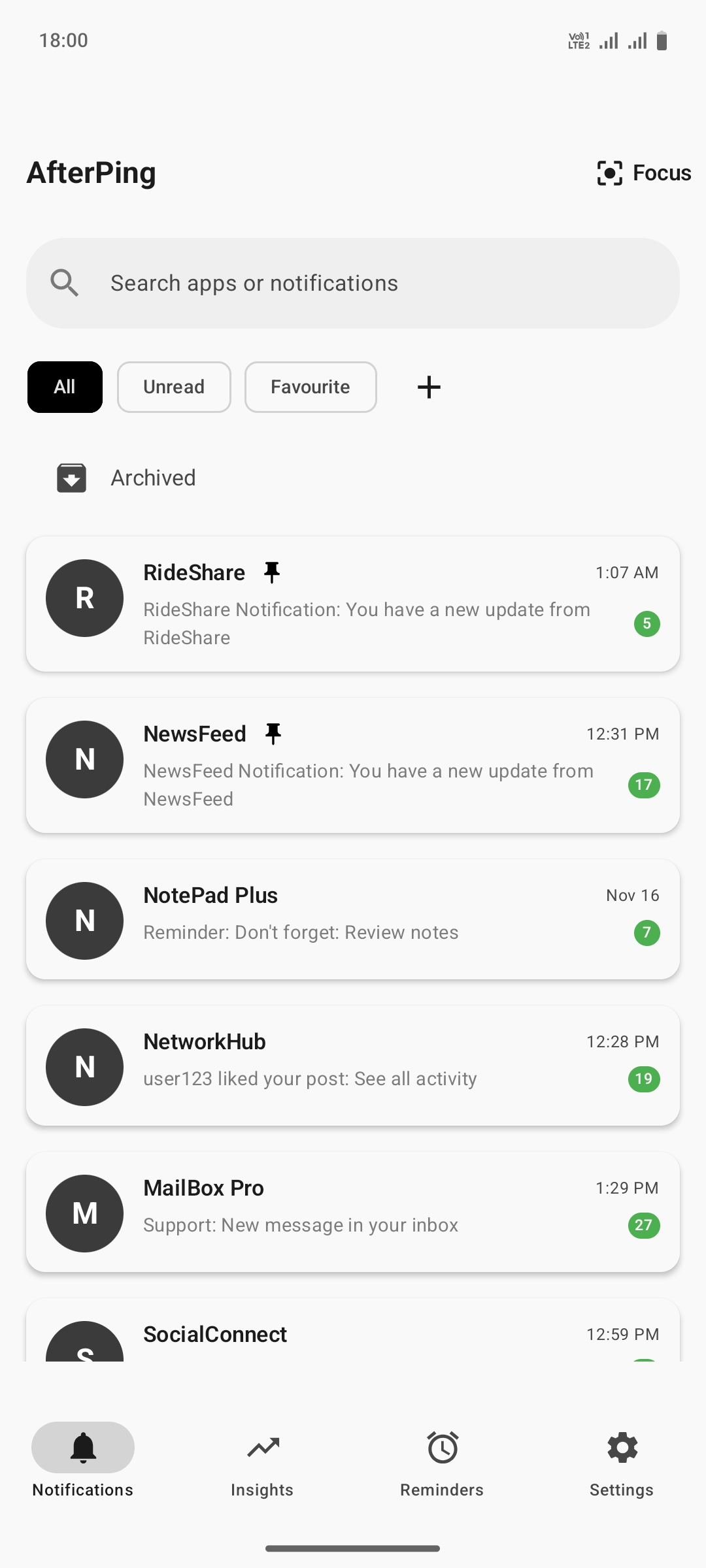
Task: Switch to the All filter
Action: coord(64,387)
